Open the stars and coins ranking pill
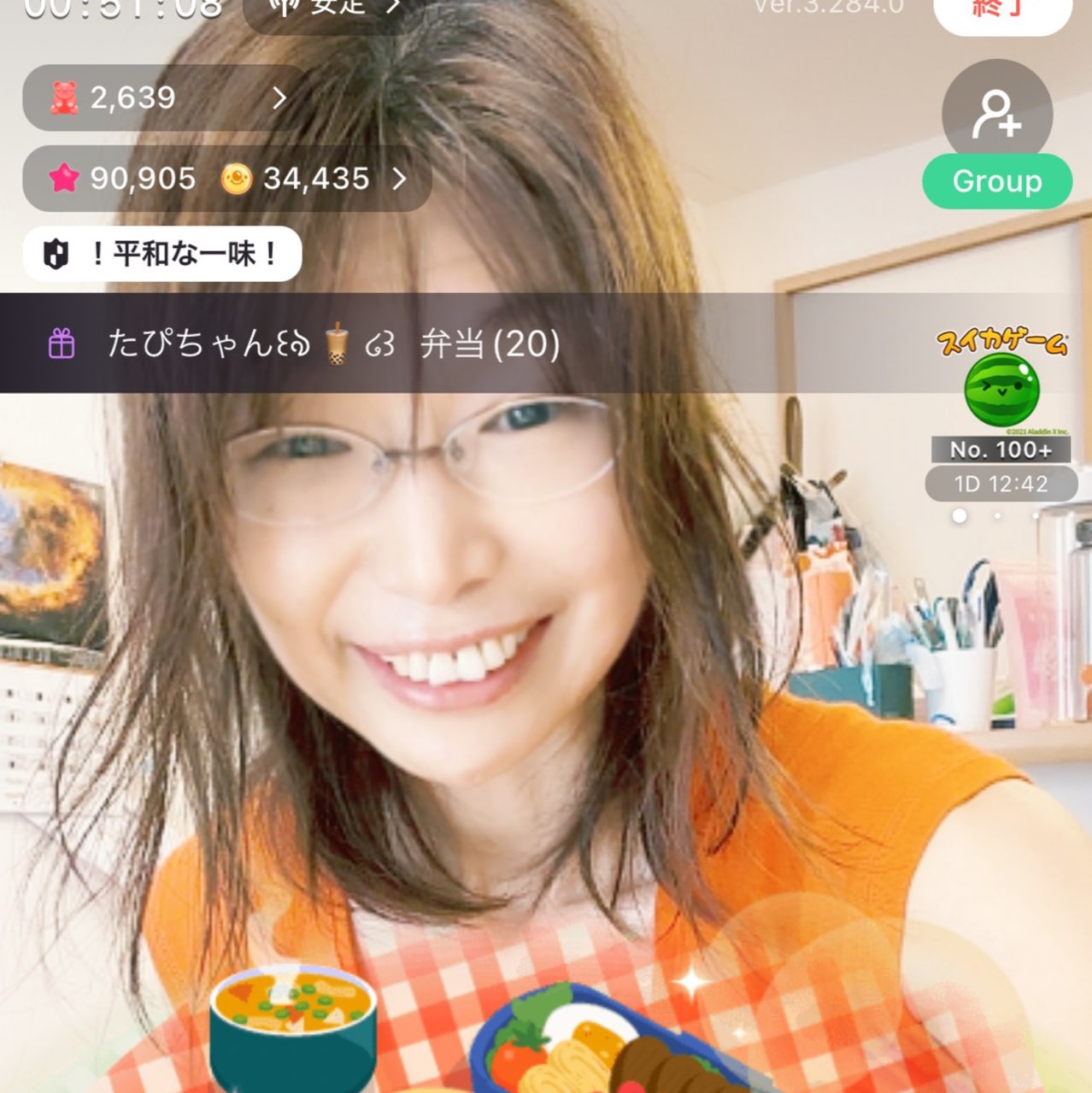Image resolution: width=1092 pixels, height=1093 pixels. pos(226,179)
